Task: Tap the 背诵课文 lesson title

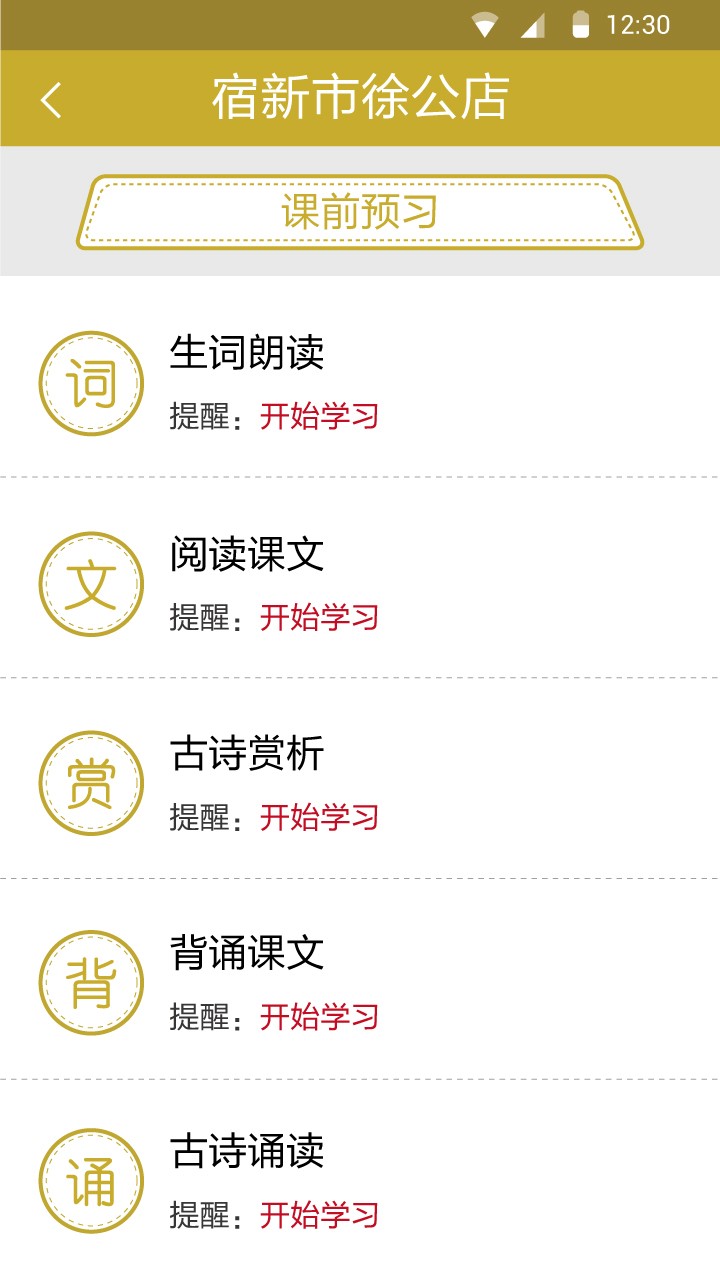Action: point(245,954)
